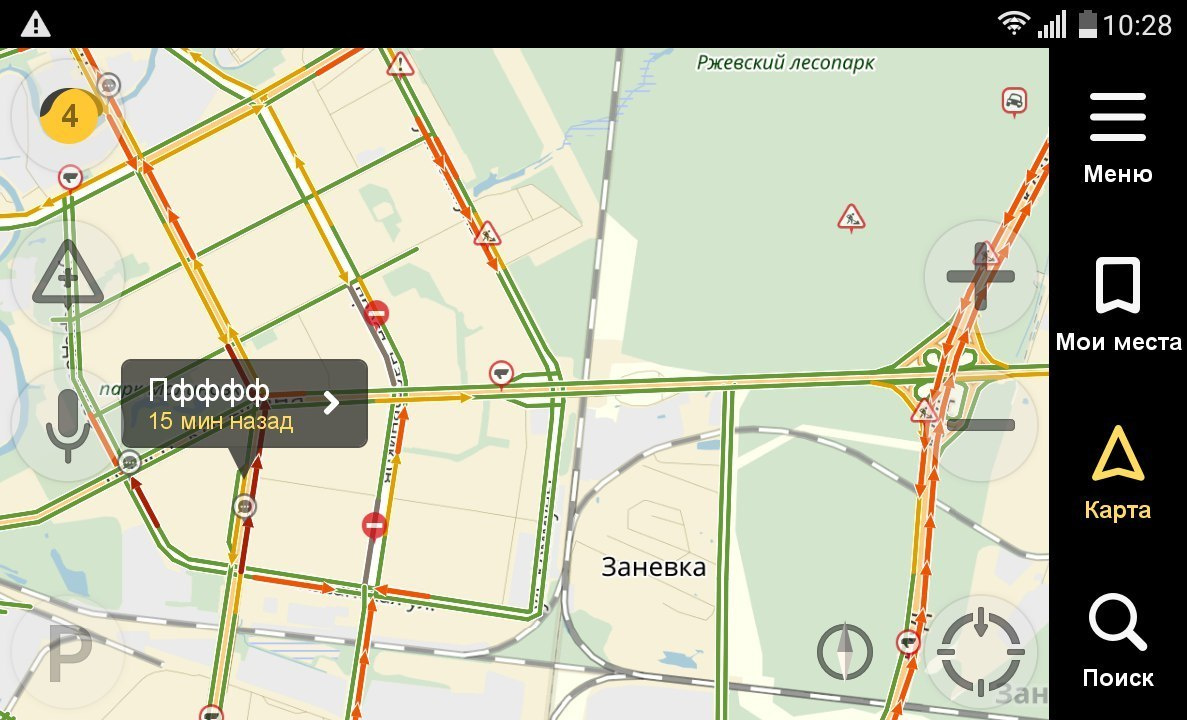Tap the accident marker below the Меню button

(x=1014, y=100)
